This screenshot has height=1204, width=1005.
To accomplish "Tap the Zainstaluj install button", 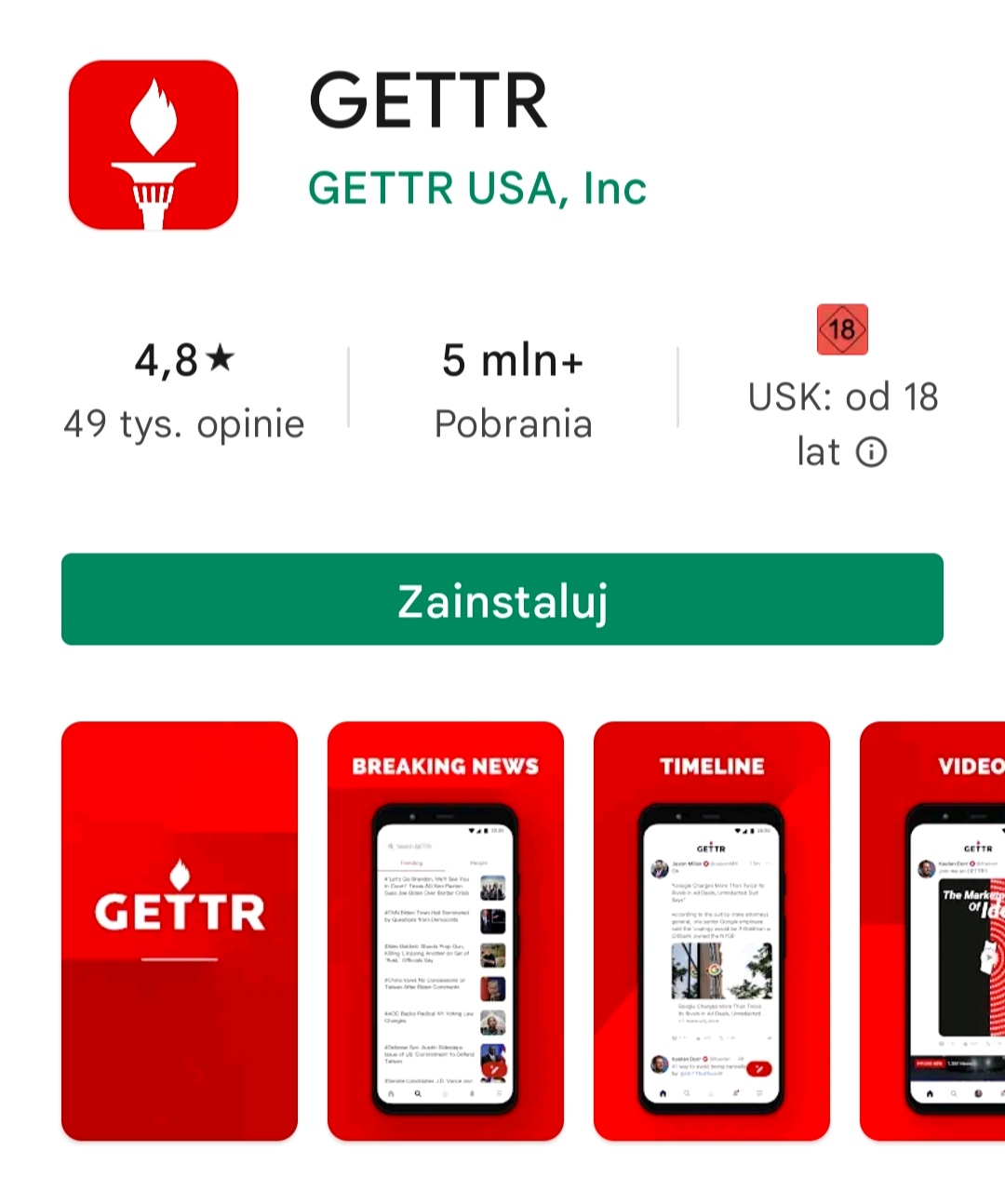I will pos(502,599).
